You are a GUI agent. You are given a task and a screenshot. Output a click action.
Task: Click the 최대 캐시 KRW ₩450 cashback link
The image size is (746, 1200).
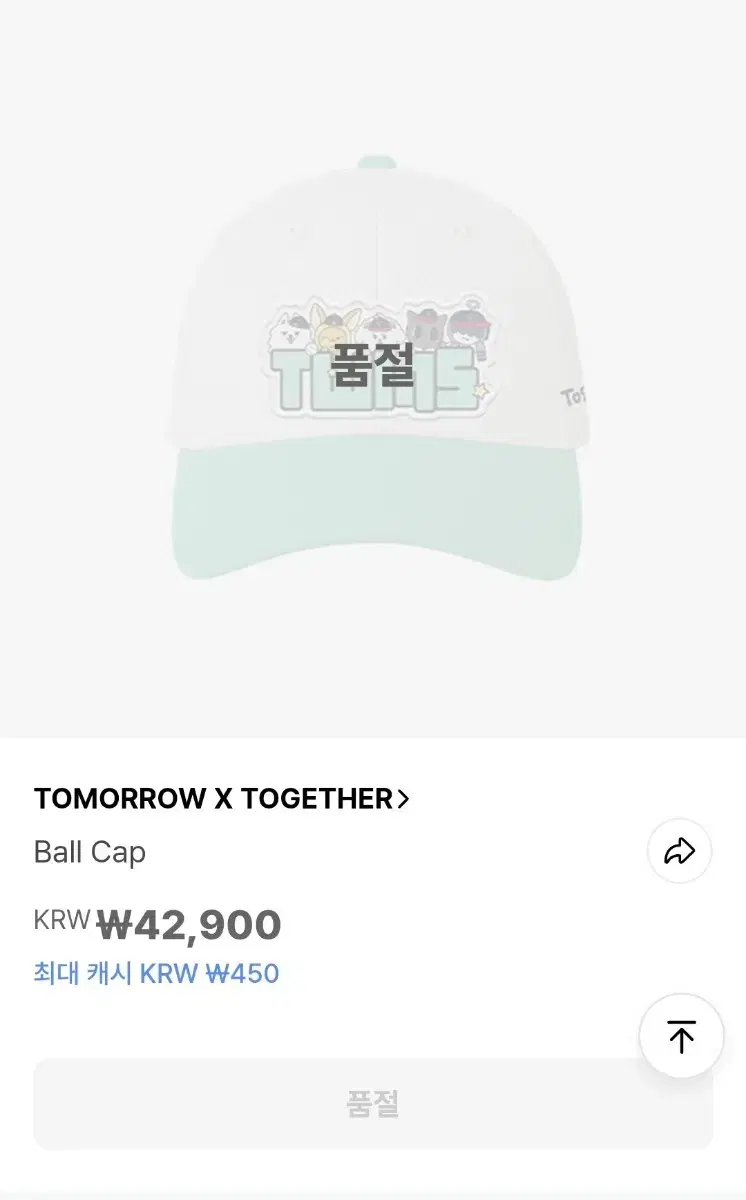[155, 973]
